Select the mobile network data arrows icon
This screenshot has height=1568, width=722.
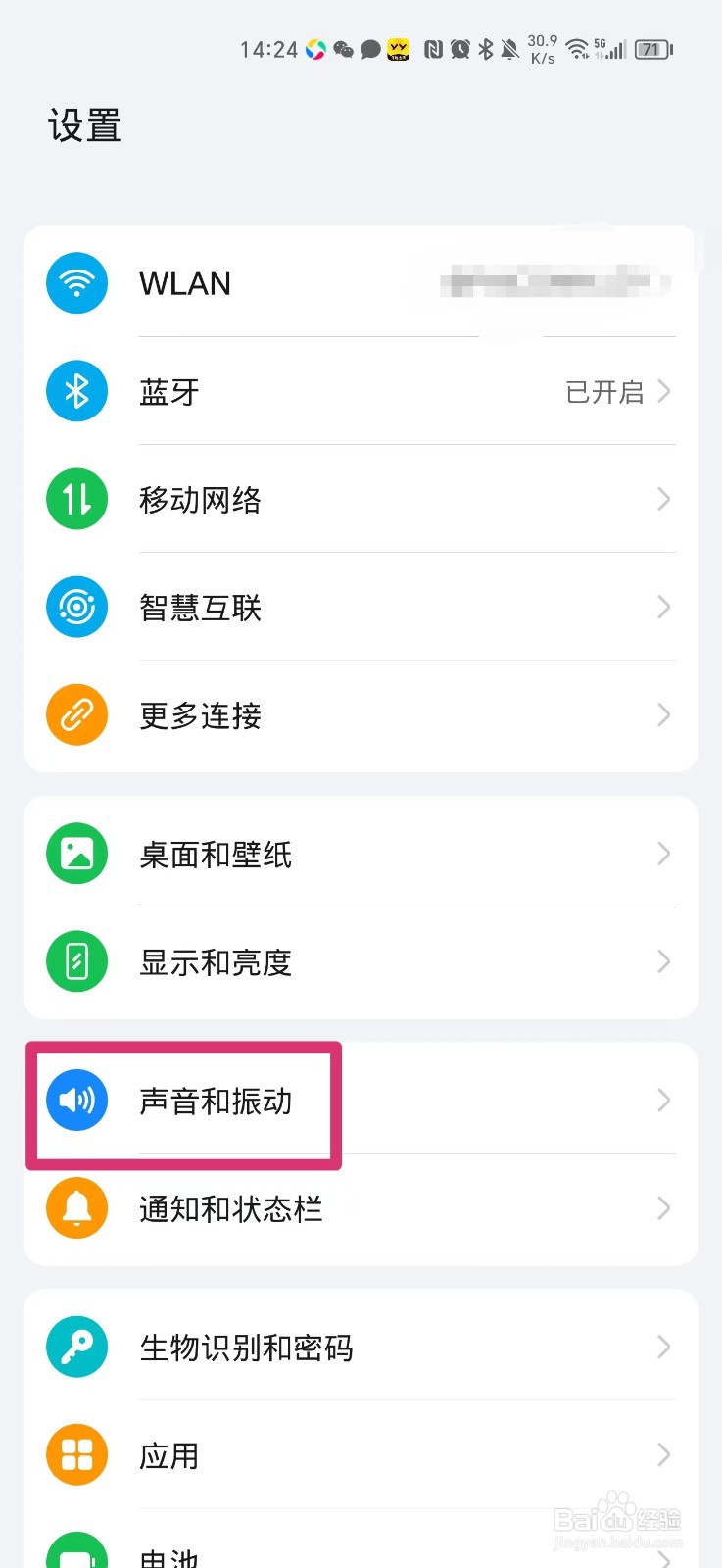(76, 499)
